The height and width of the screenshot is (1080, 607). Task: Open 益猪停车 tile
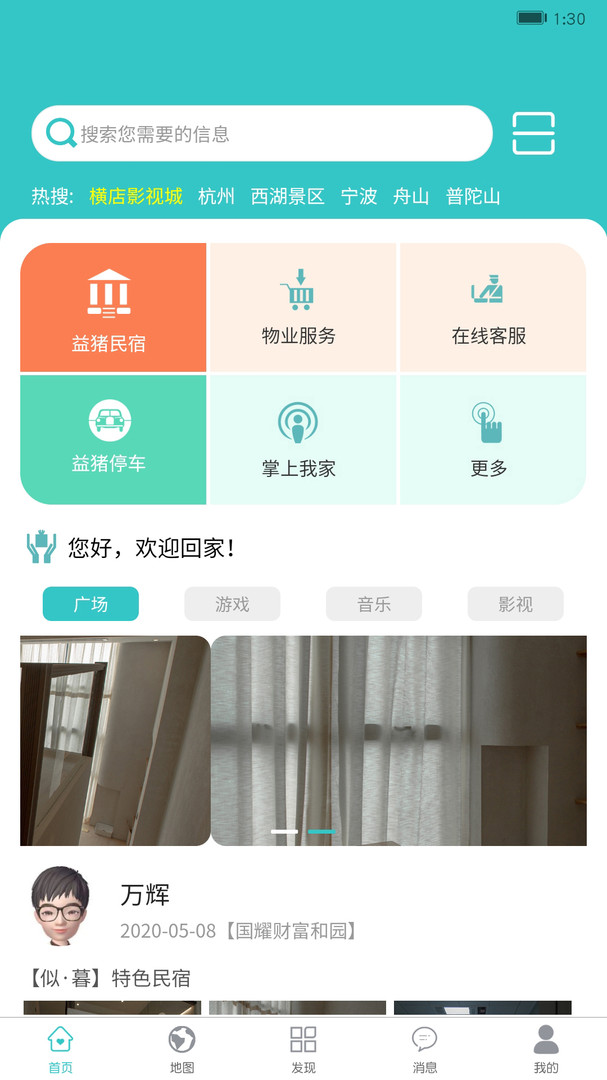tap(113, 439)
